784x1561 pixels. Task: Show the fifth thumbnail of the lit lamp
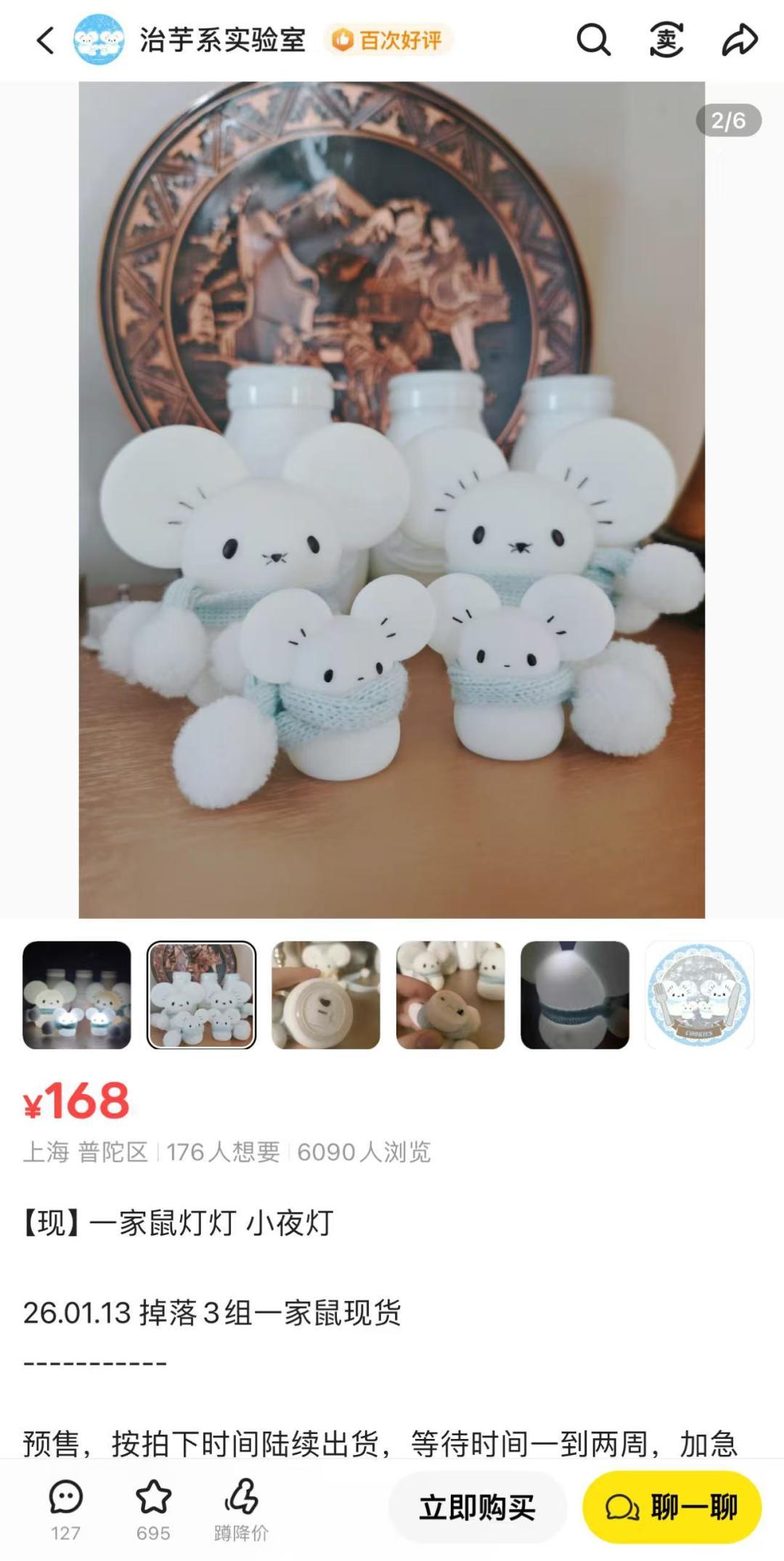click(x=575, y=995)
